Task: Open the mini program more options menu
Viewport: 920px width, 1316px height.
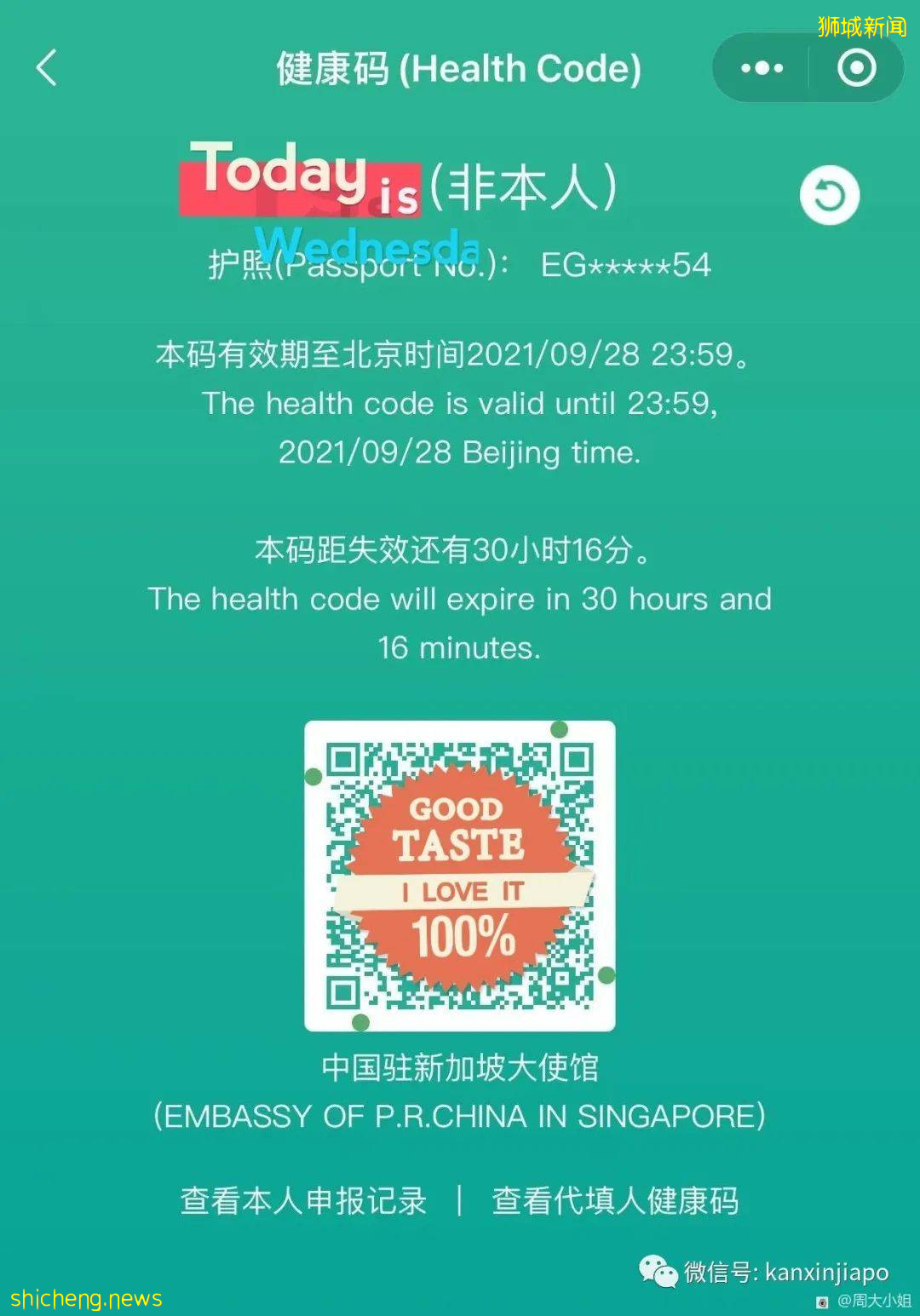Action: pyautogui.click(x=762, y=68)
